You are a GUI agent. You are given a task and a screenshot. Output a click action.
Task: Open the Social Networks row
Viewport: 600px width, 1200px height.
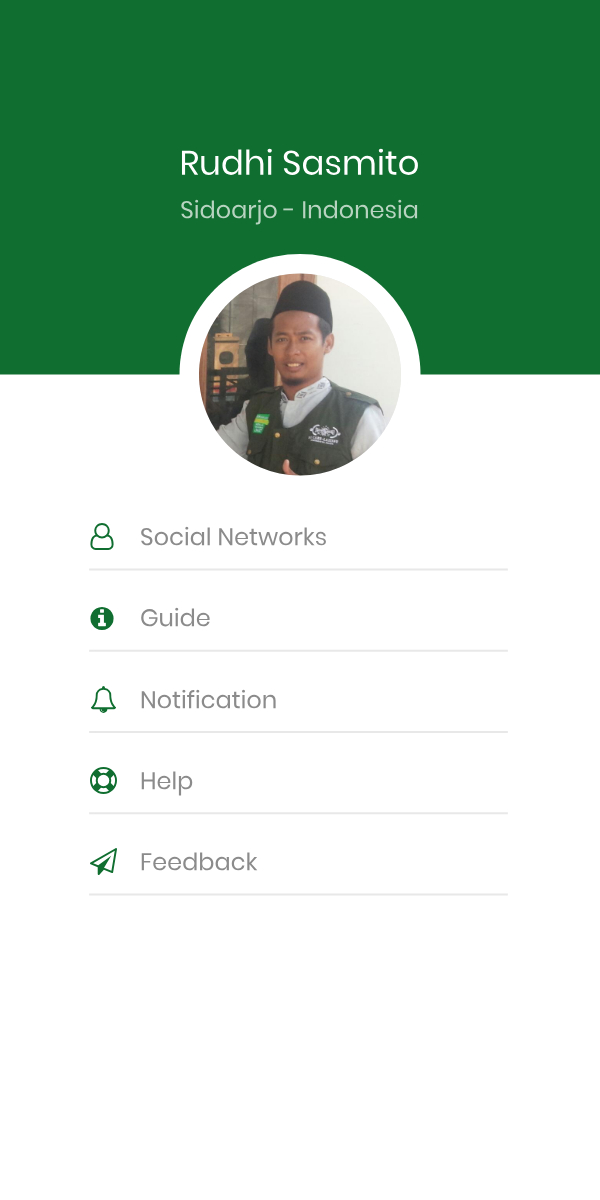232,537
